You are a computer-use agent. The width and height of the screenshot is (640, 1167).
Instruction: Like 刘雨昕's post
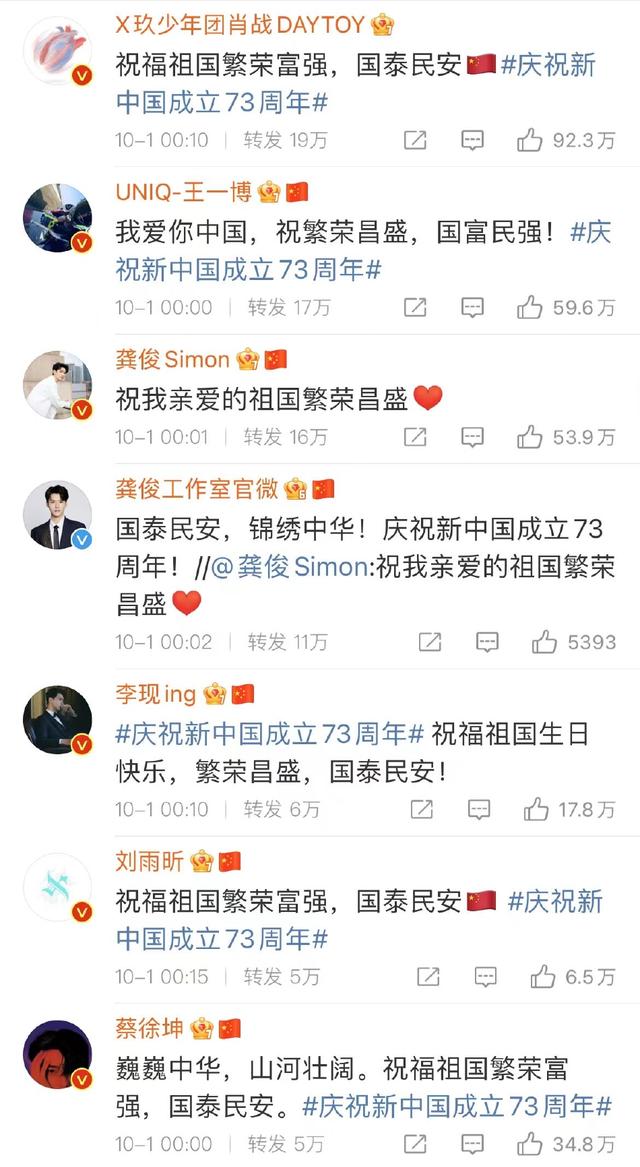[x=544, y=976]
